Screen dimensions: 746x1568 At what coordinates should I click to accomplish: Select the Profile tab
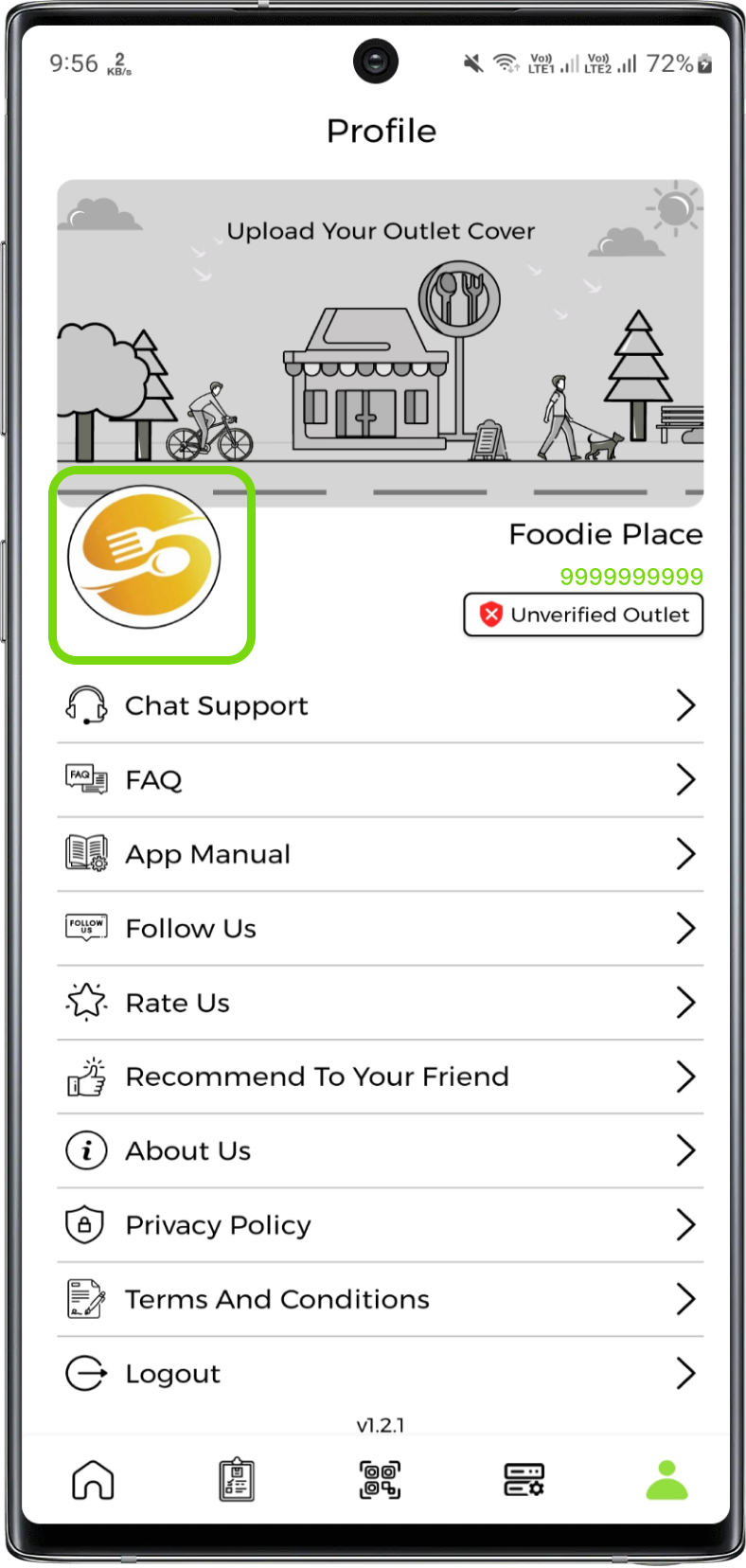[667, 1480]
